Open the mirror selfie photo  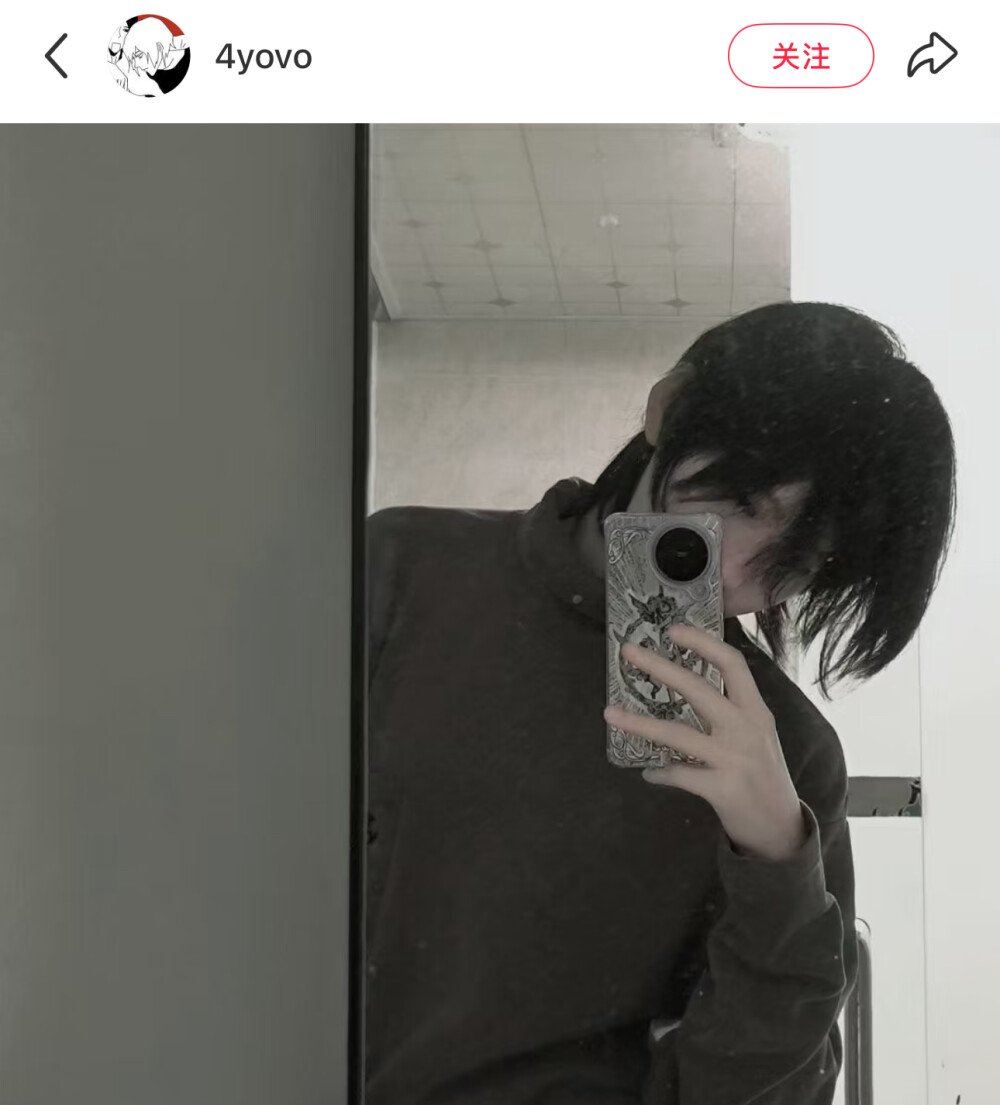tap(500, 612)
